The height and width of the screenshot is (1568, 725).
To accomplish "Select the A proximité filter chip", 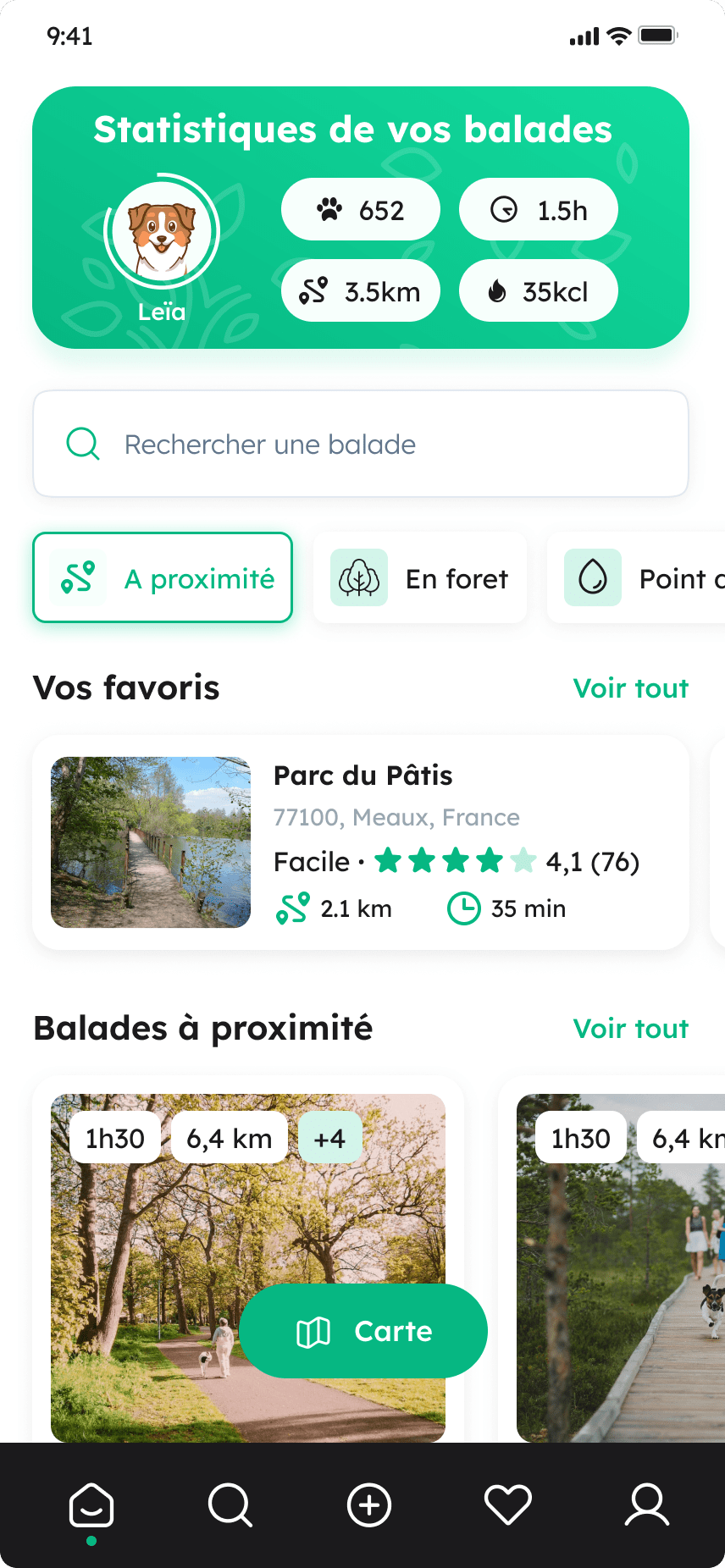I will pyautogui.click(x=163, y=578).
